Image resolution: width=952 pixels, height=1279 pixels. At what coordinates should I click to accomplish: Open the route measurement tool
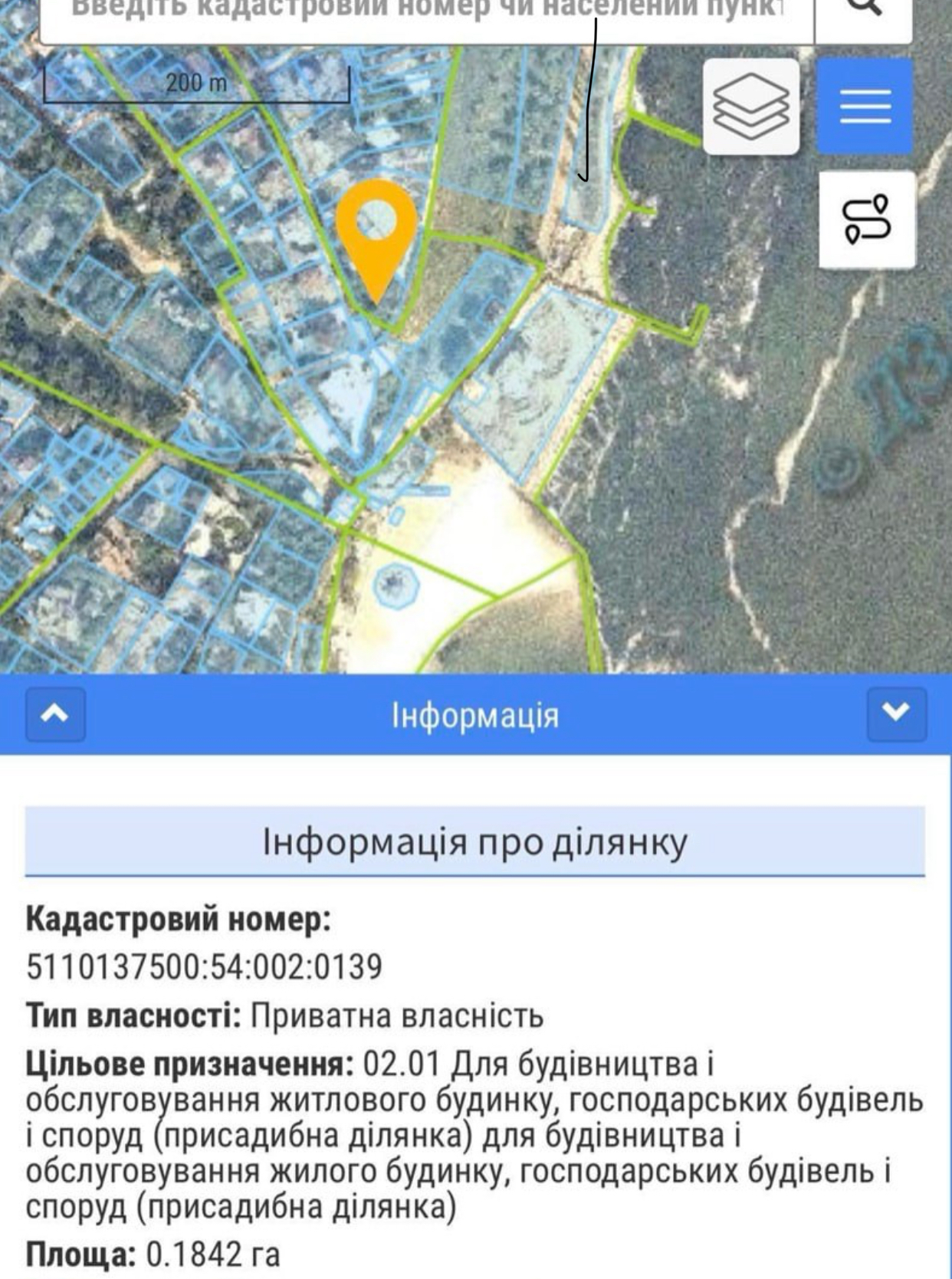pyautogui.click(x=867, y=220)
